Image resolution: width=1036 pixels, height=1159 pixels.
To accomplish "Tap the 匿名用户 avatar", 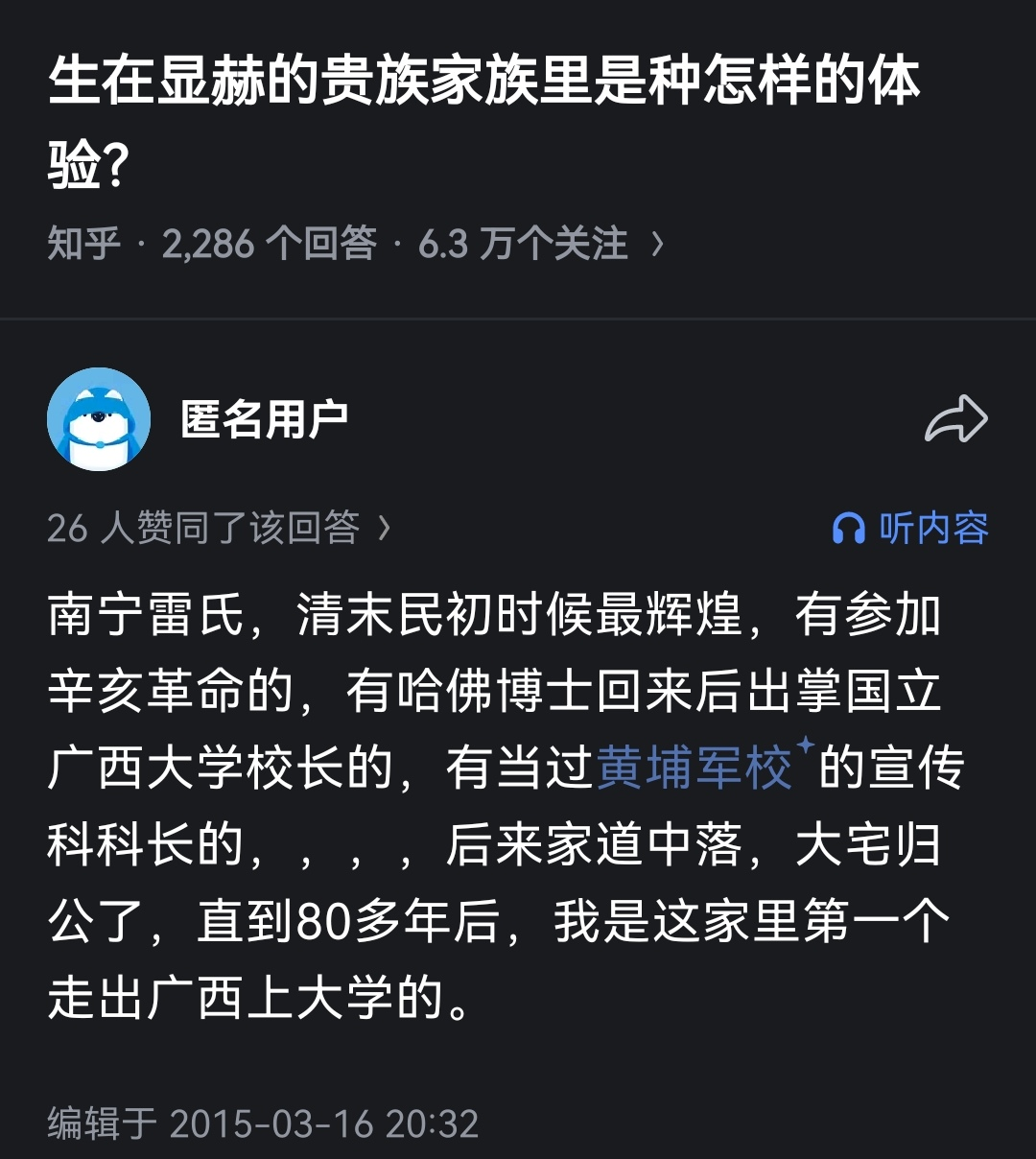I will 99,419.
